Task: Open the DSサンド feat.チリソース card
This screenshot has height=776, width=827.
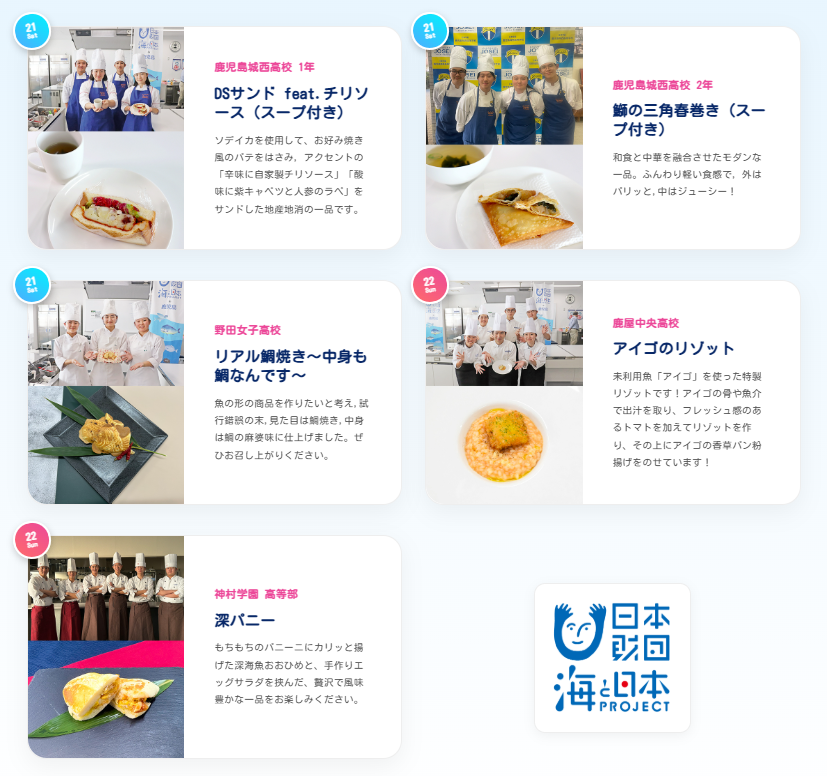Action: [291, 101]
